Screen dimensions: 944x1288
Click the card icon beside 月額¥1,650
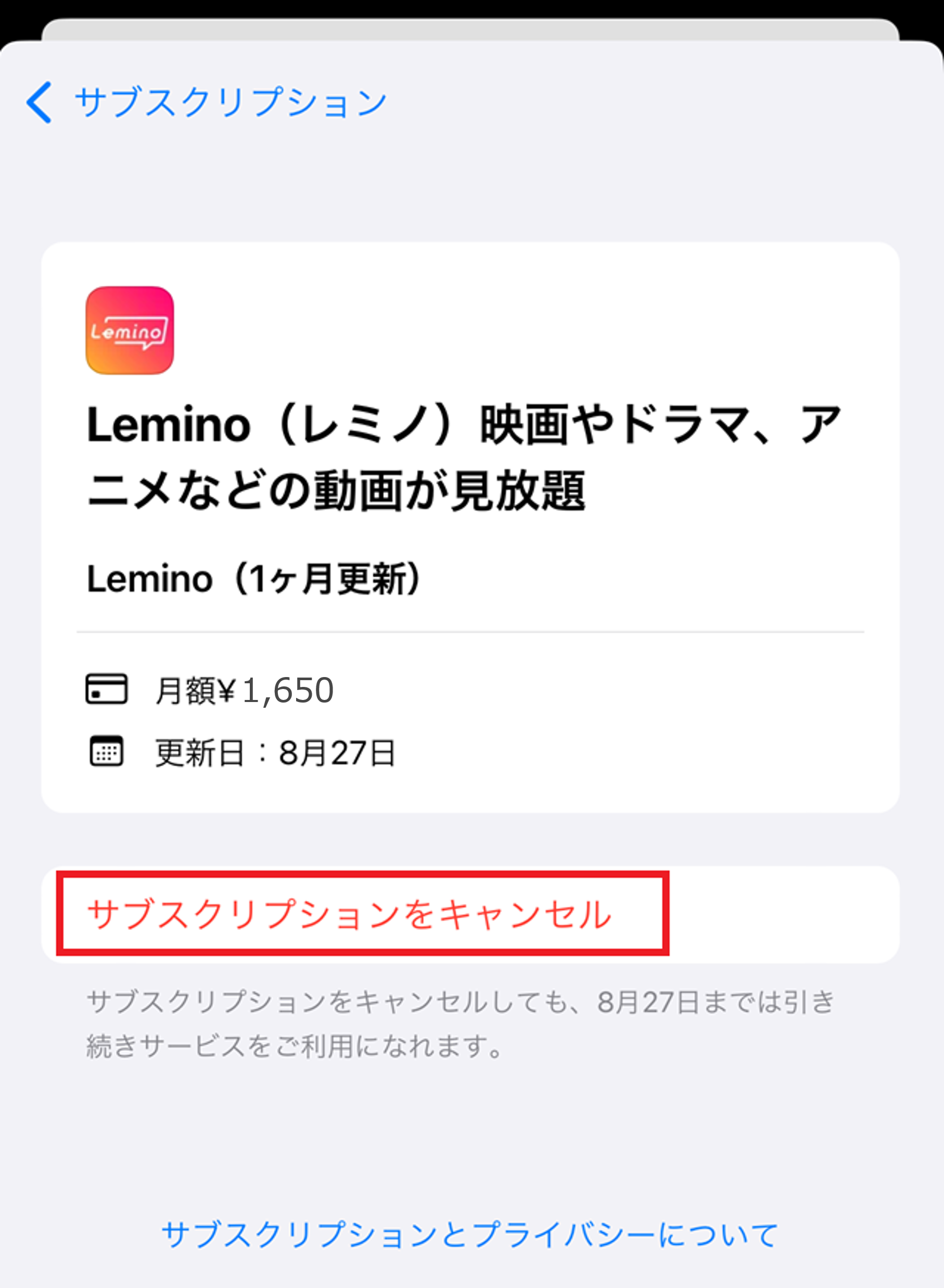click(106, 690)
